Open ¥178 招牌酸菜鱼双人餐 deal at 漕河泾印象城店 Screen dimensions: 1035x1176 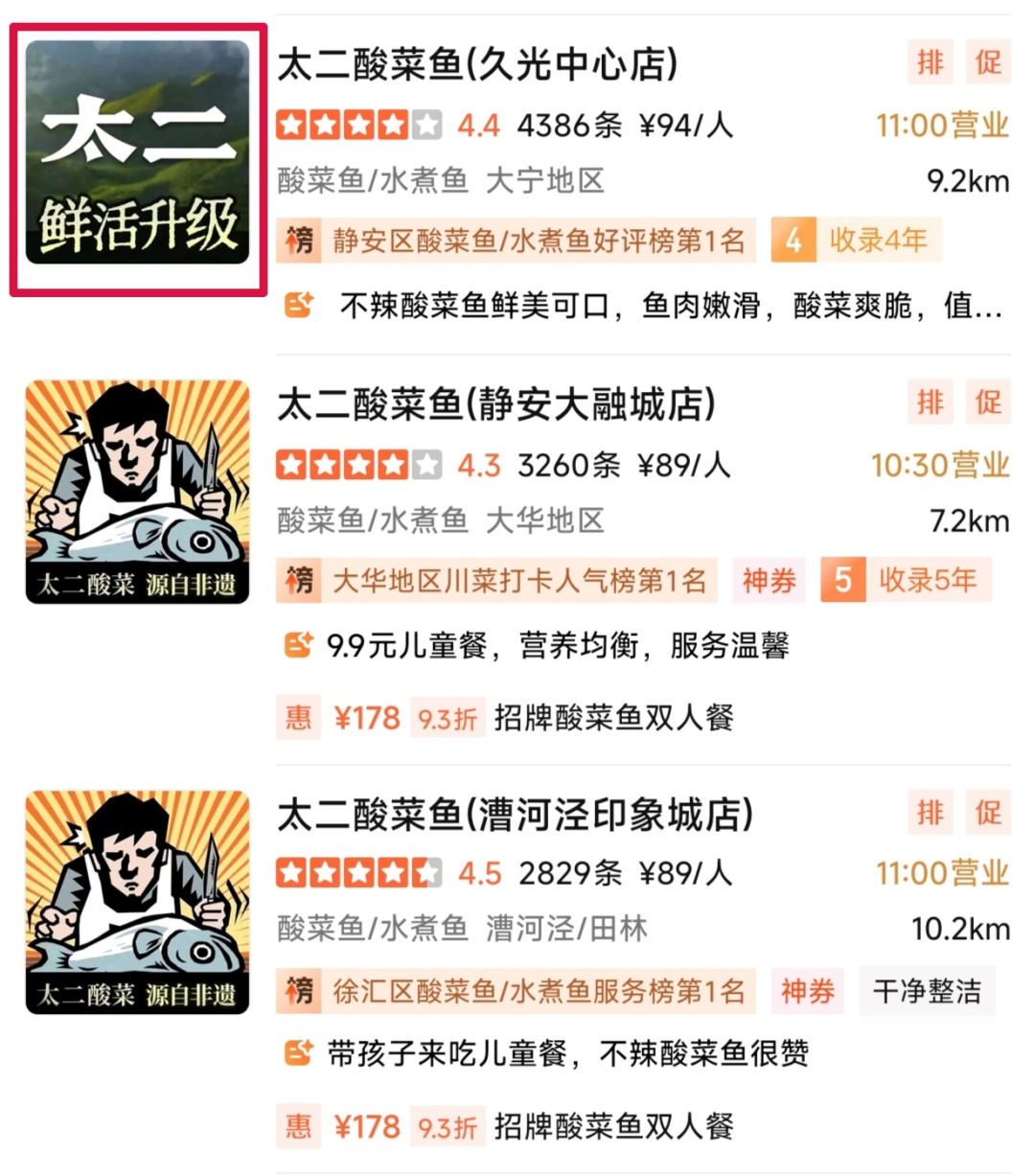coord(506,1126)
